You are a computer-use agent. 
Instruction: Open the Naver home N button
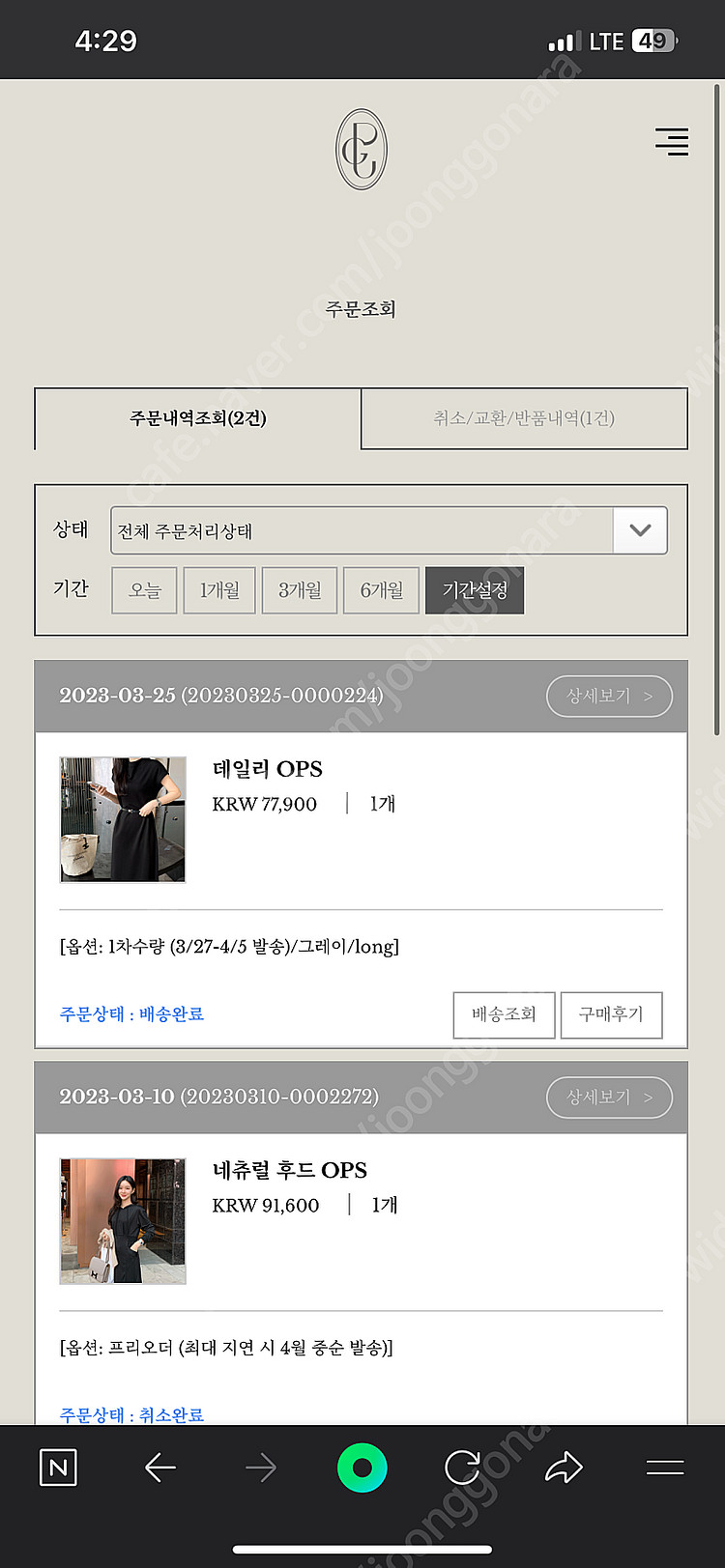58,1468
